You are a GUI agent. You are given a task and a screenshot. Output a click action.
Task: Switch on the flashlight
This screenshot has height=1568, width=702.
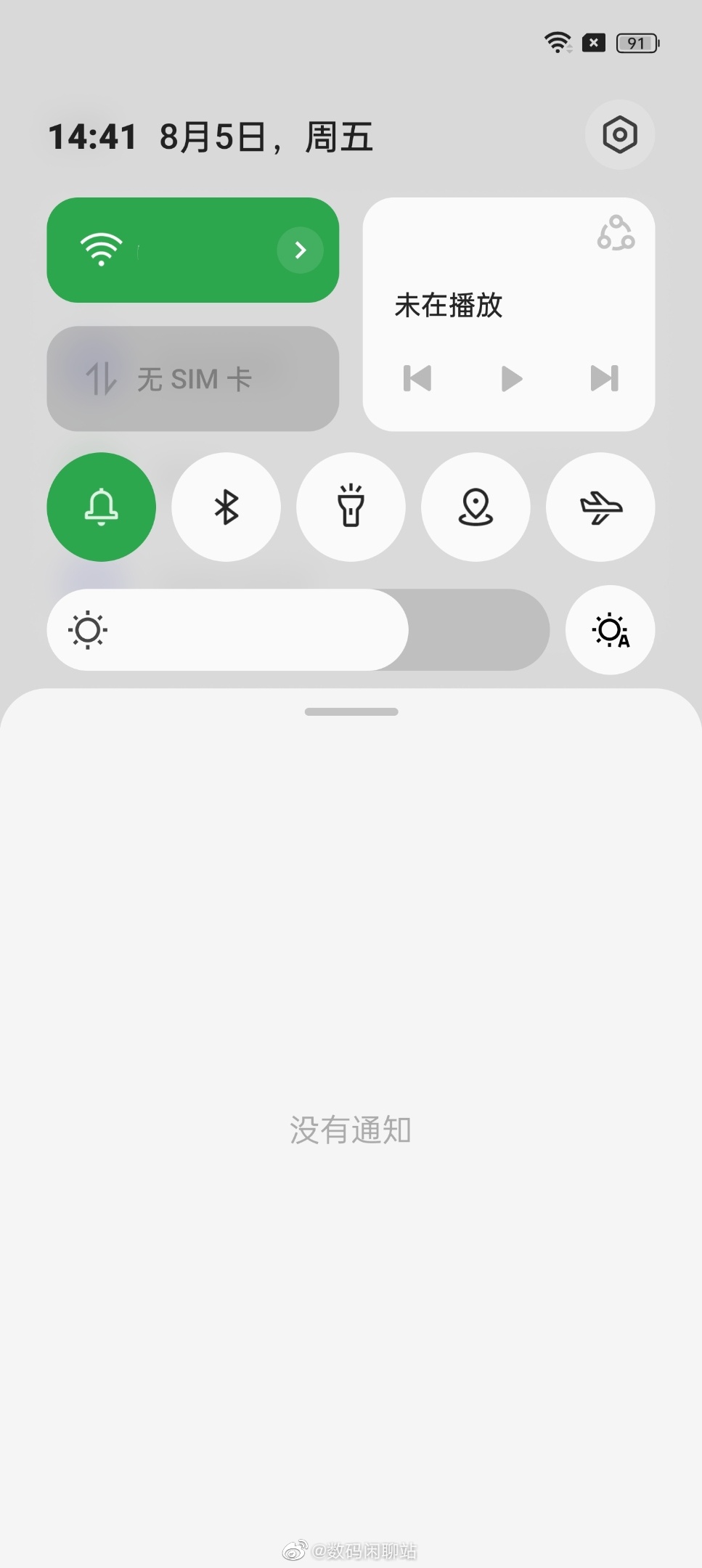[x=351, y=507]
